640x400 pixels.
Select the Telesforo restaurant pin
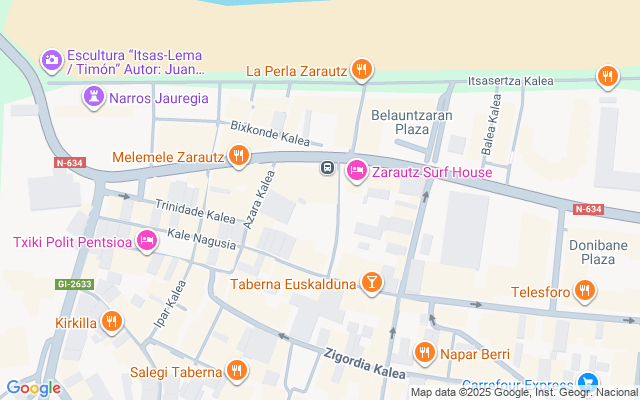click(585, 292)
